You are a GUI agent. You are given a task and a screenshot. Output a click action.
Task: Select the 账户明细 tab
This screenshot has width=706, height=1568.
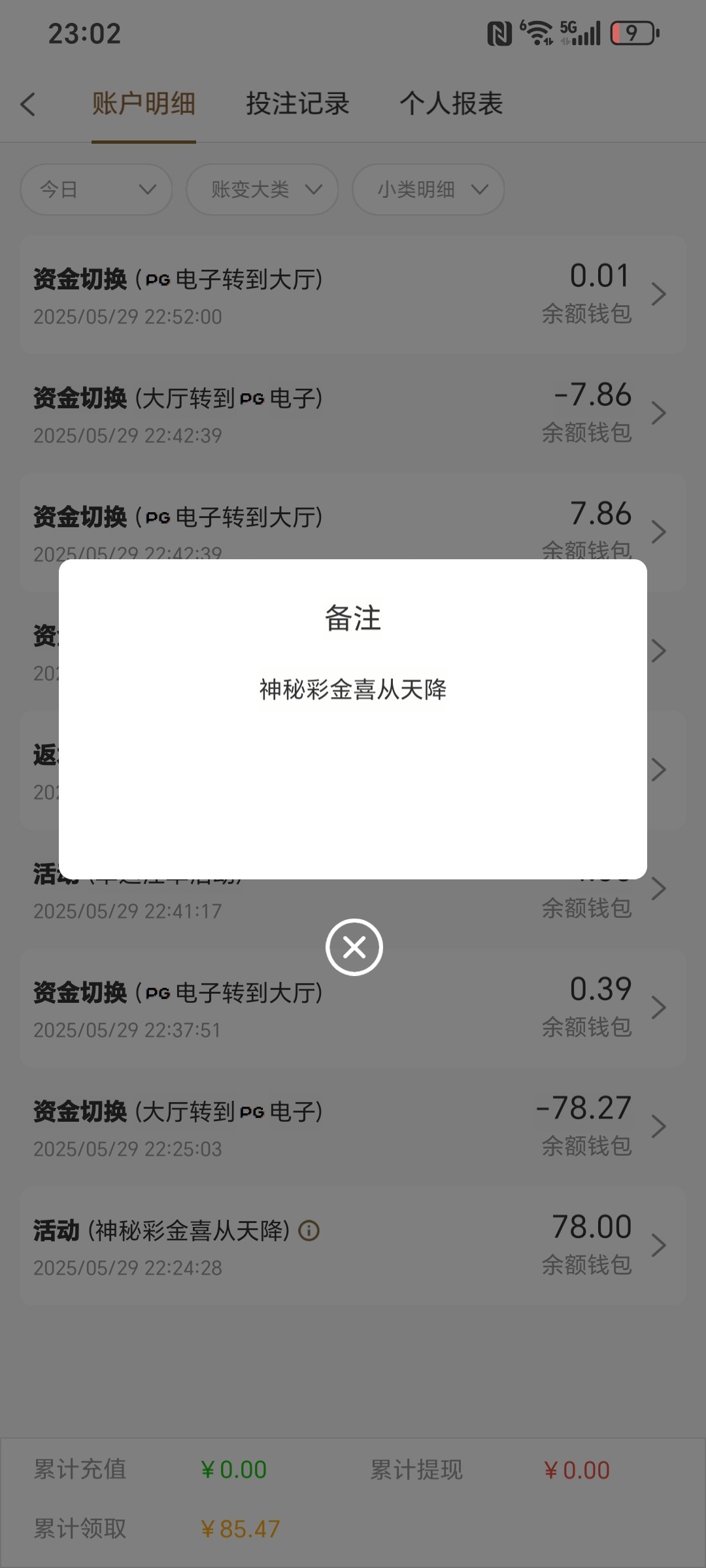coord(144,104)
